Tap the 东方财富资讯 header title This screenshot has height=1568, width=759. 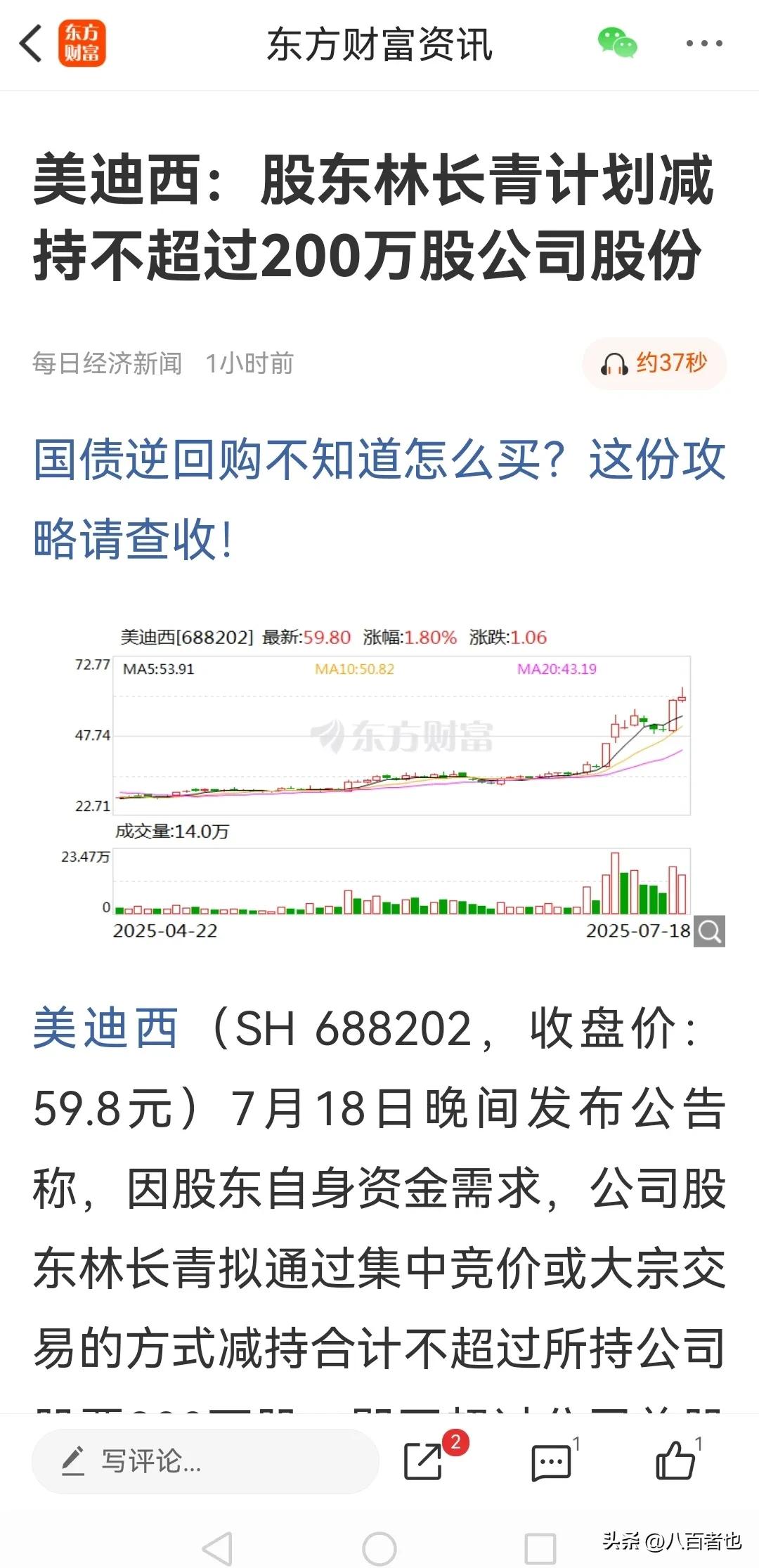click(379, 42)
